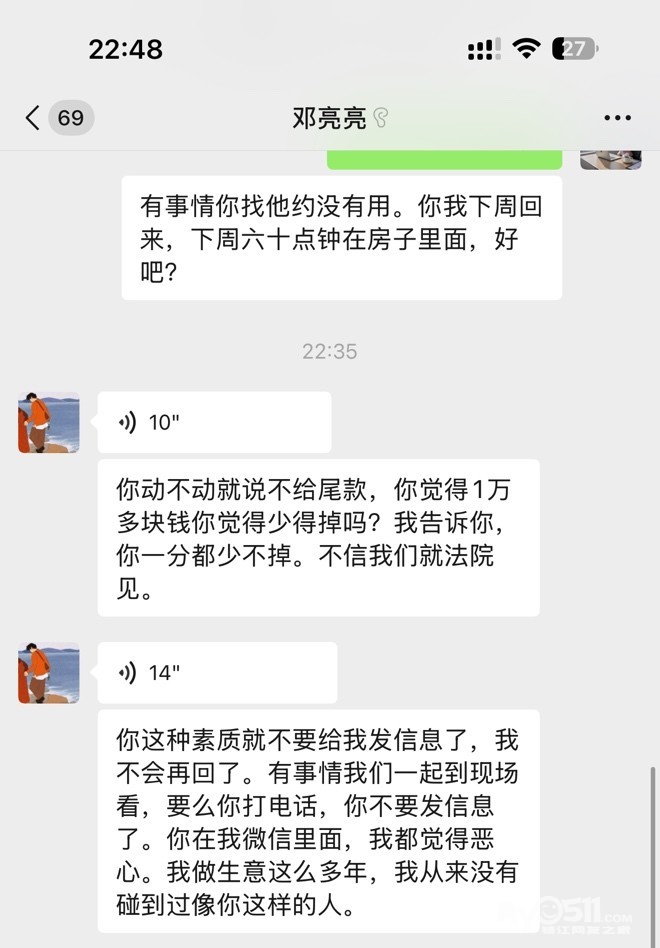660x948 pixels.
Task: Play the 14-second voice message
Action: pos(217,672)
